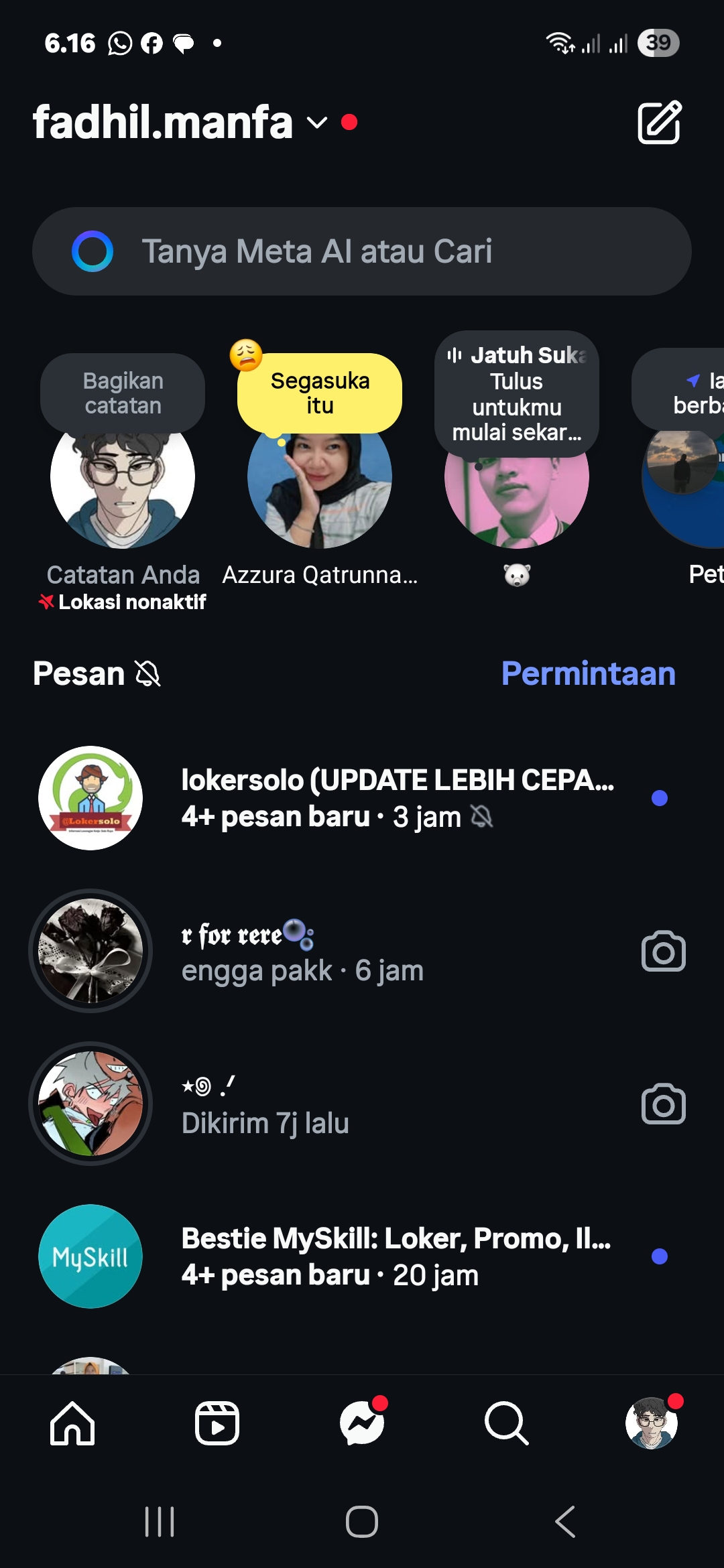
Task: Open camera for r for rere chat
Action: coord(663,952)
